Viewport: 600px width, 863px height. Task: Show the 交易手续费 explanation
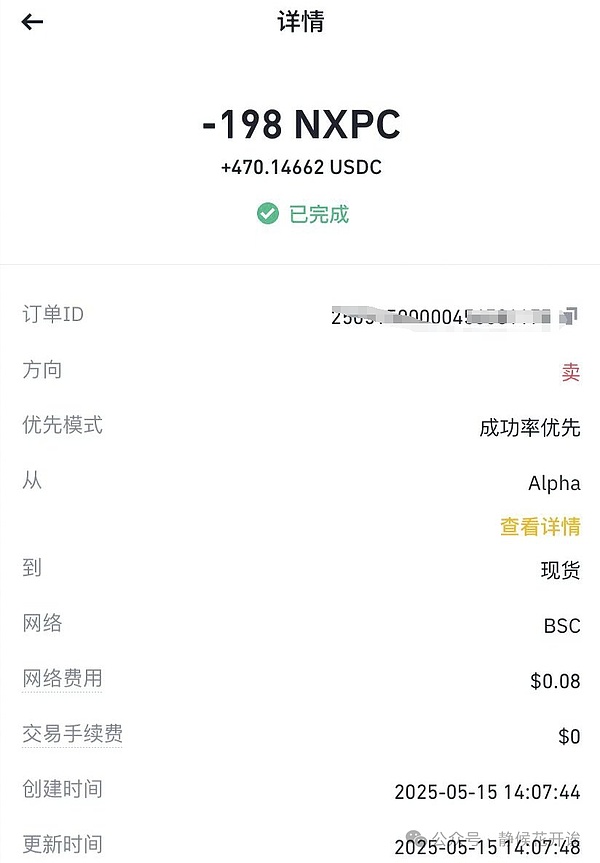click(x=72, y=735)
